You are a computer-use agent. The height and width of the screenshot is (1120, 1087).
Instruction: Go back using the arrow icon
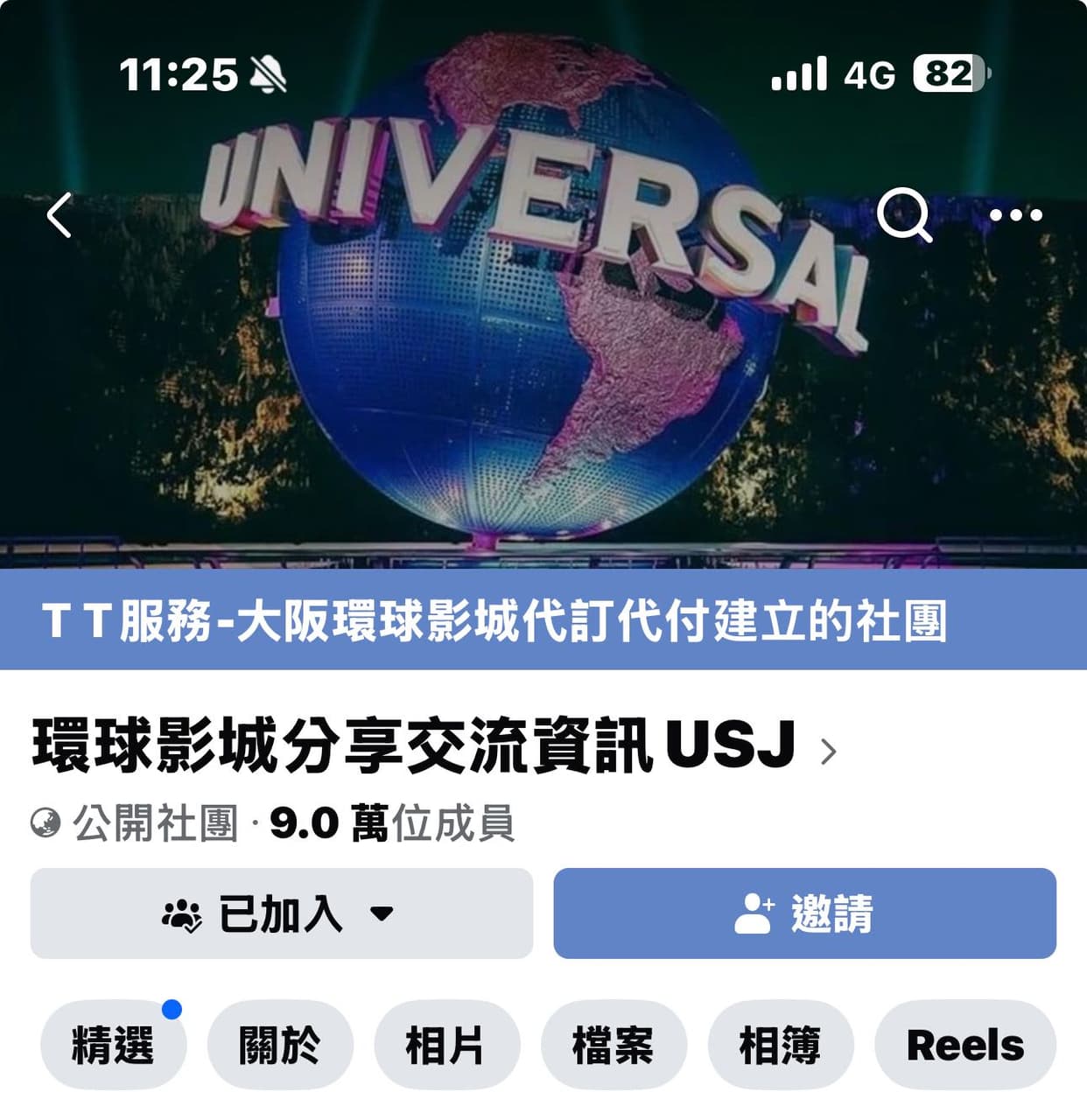60,215
